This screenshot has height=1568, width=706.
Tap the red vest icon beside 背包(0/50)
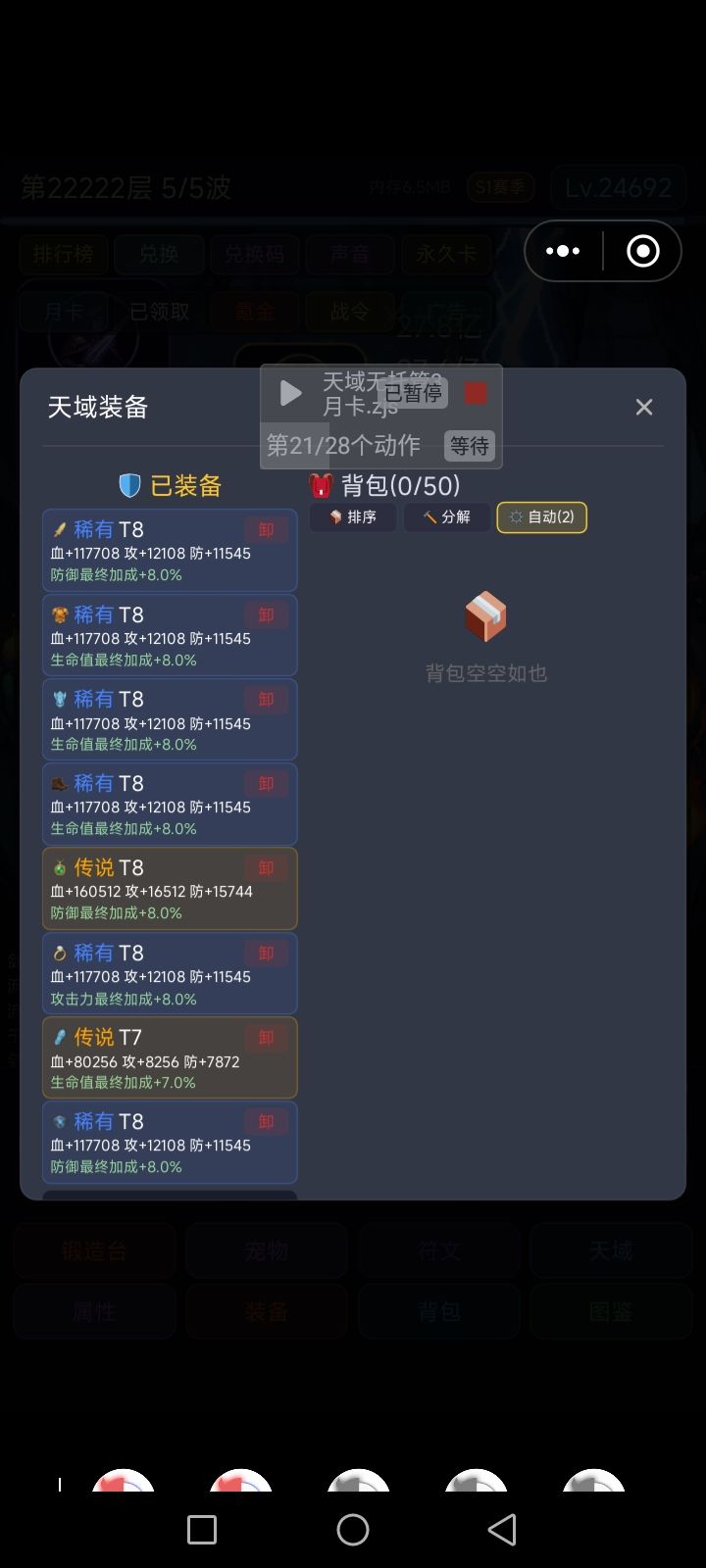point(320,484)
